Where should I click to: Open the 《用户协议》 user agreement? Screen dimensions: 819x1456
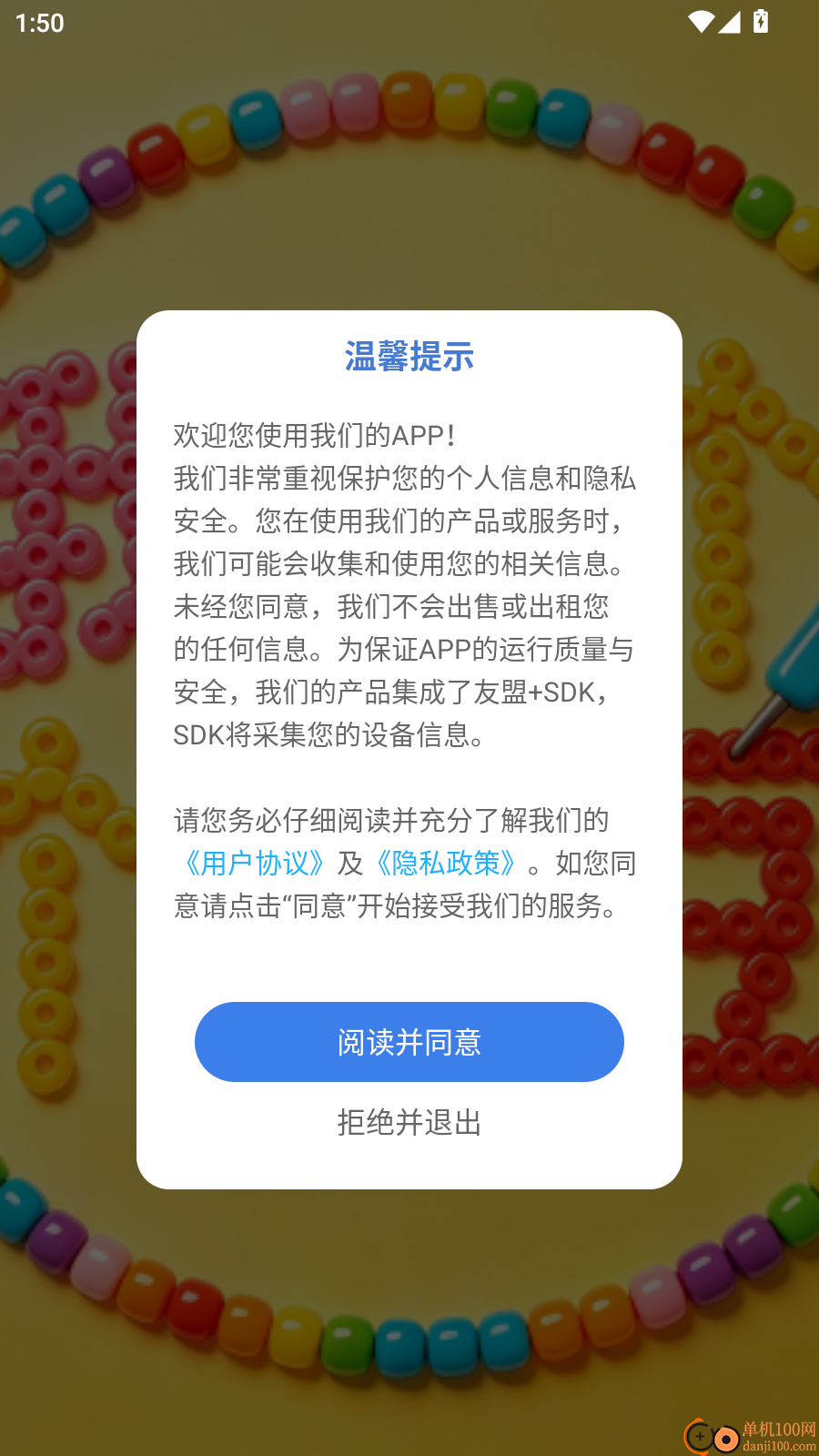(x=253, y=863)
